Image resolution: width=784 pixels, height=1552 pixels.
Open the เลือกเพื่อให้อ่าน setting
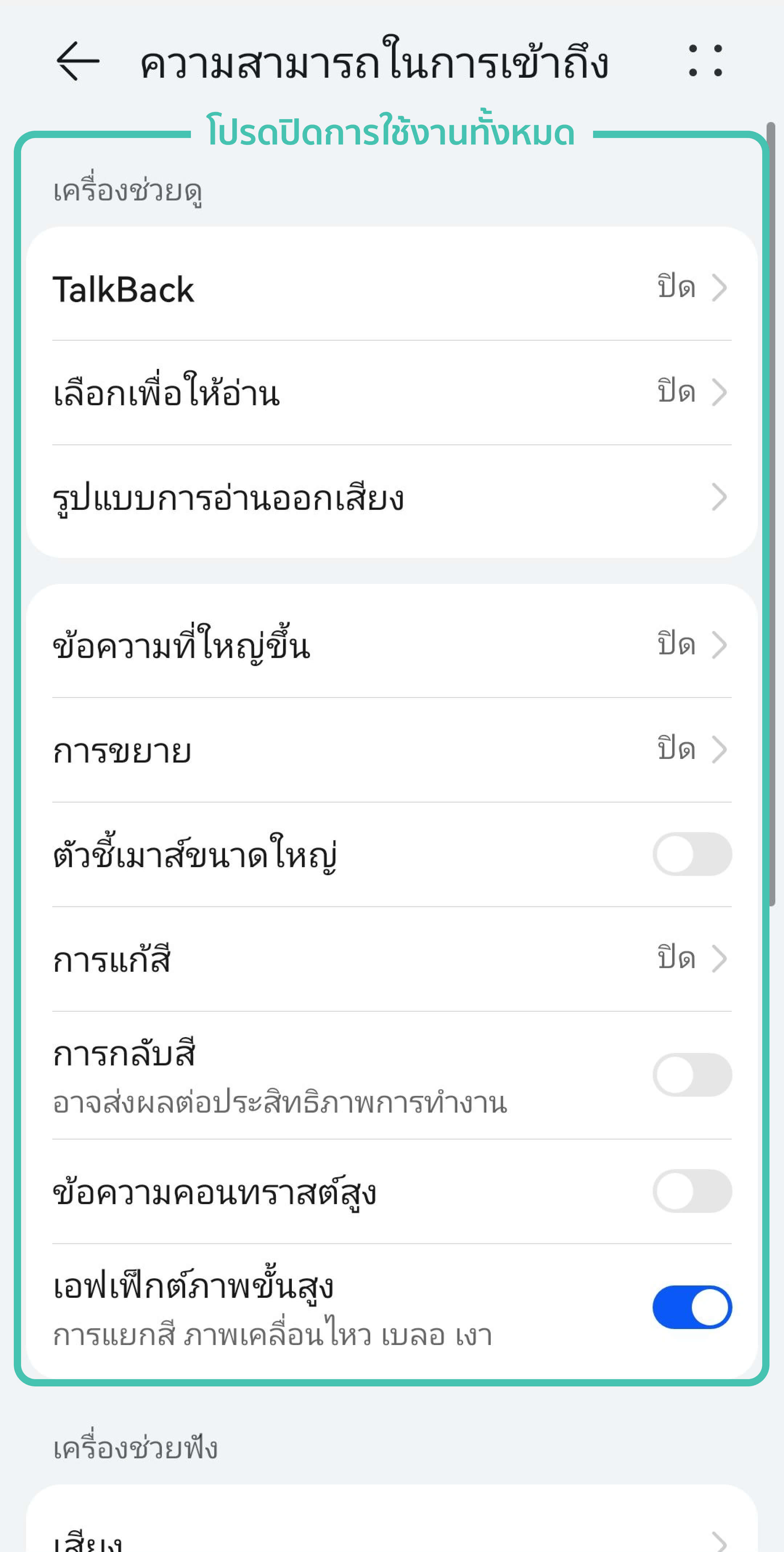[x=391, y=393]
